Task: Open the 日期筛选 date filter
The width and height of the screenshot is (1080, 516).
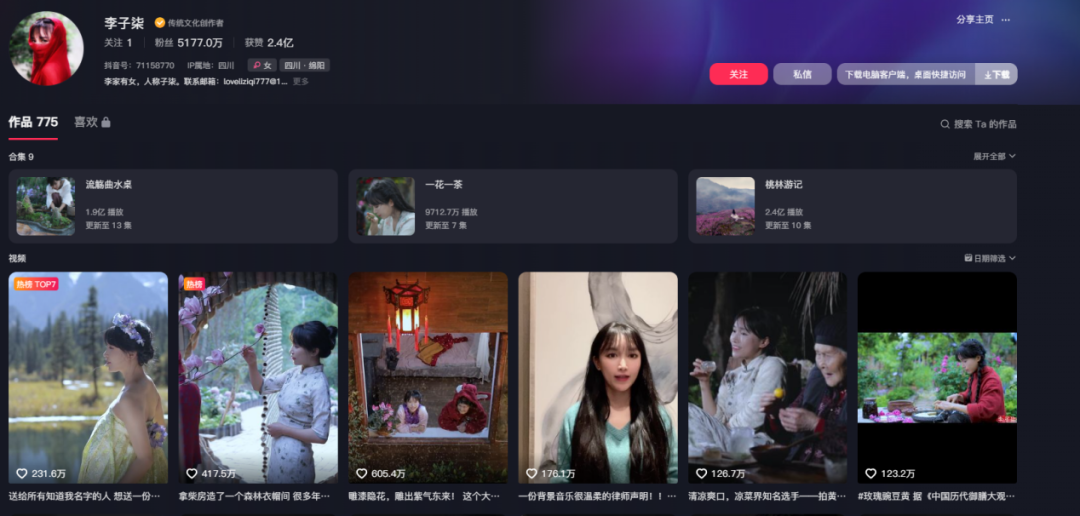Action: tap(989, 258)
